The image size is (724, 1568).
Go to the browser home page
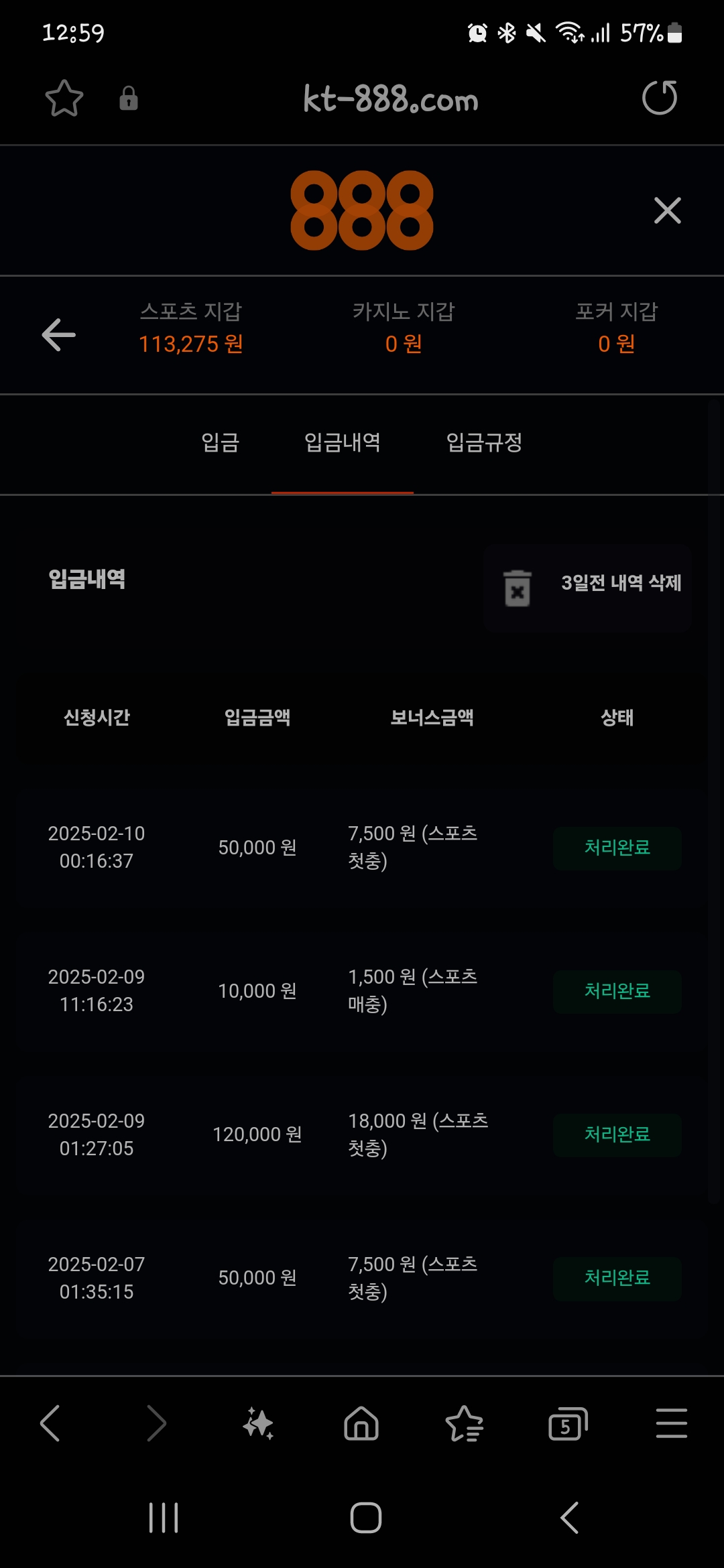click(361, 1423)
